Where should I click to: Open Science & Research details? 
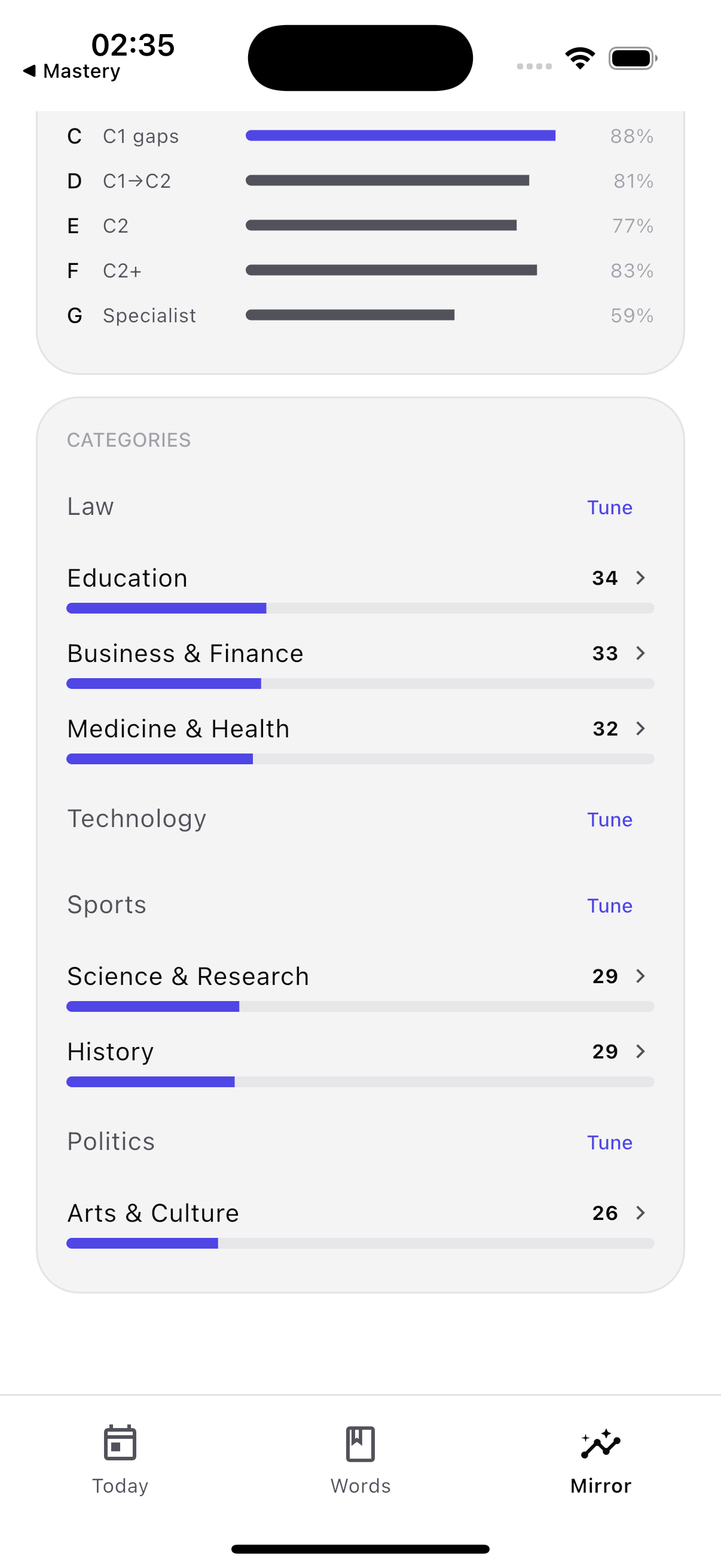(x=640, y=976)
